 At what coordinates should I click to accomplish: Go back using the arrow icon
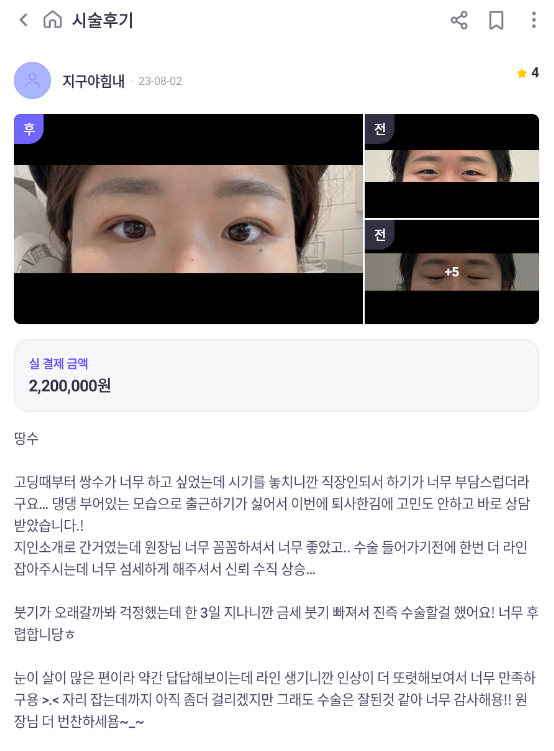[23, 20]
